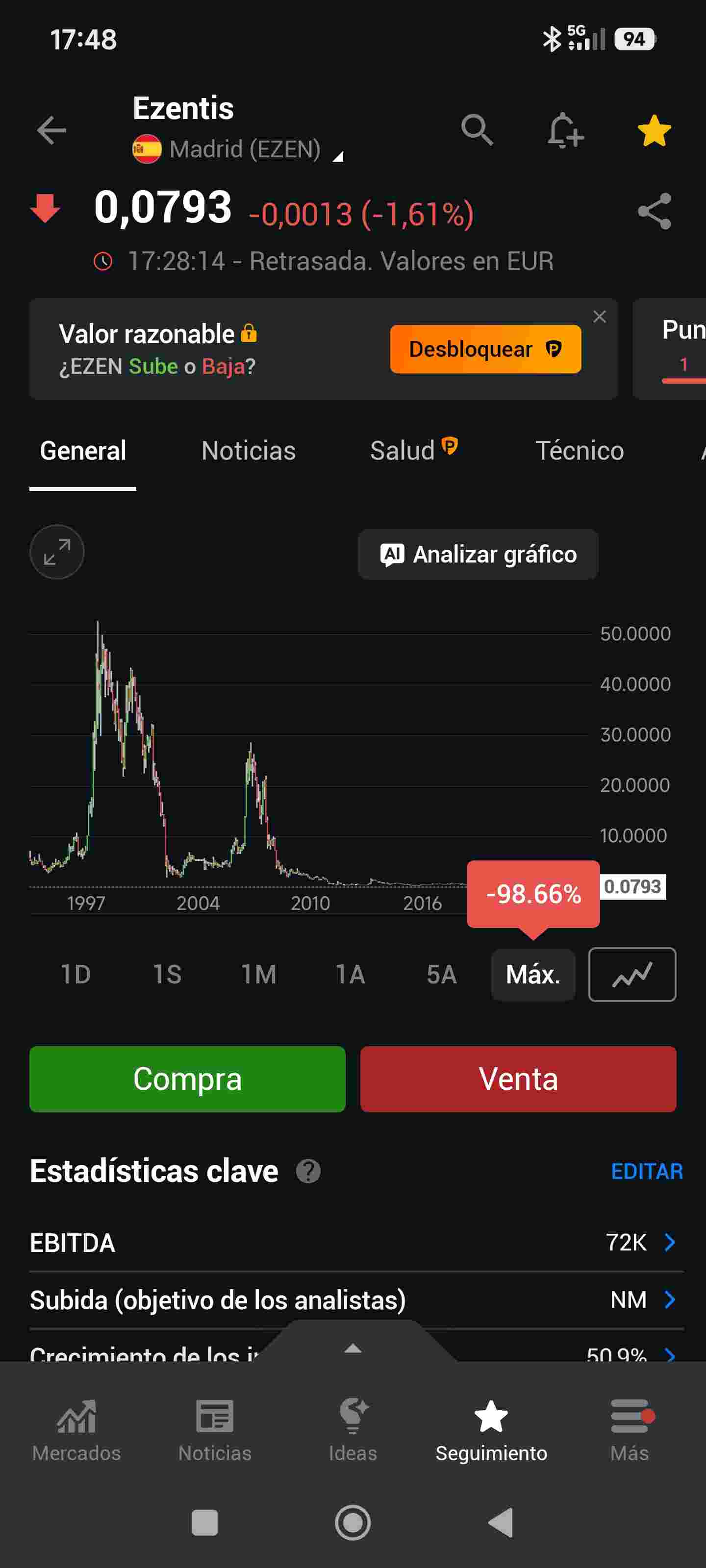Tap the red Venta button
Viewport: 706px width, 1568px height.
tap(518, 1079)
